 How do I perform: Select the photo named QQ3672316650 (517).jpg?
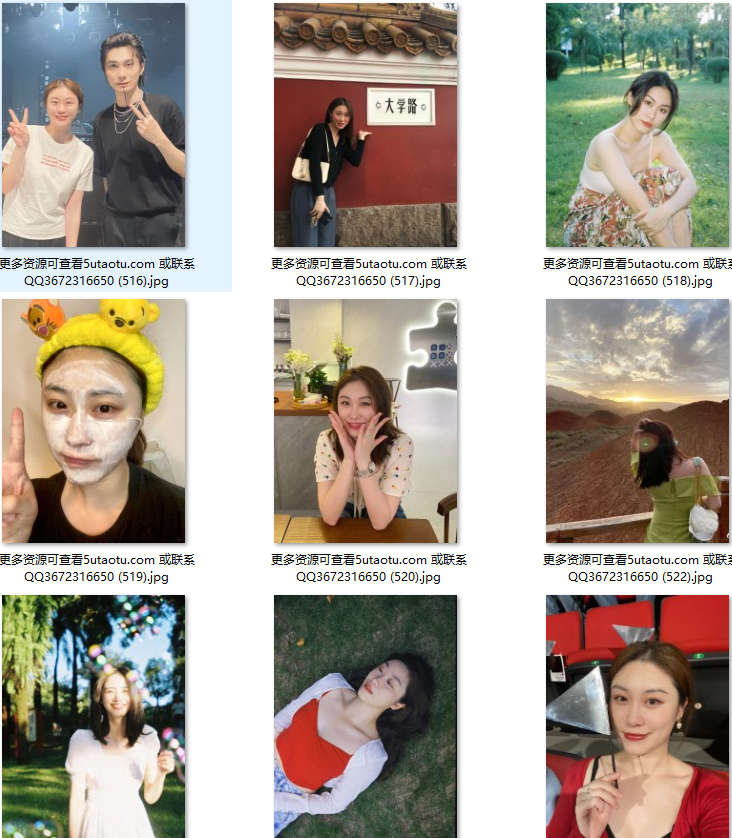[365, 125]
